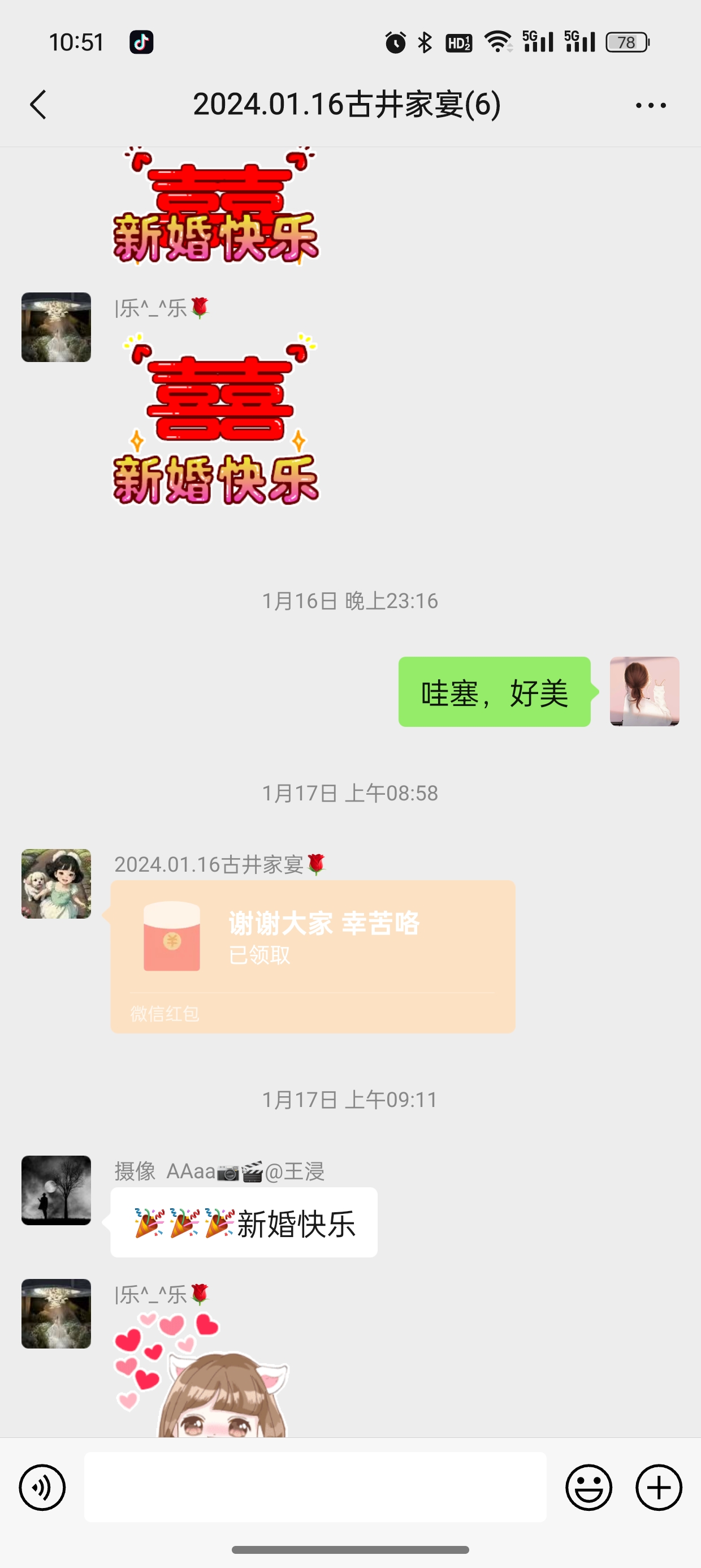
Task: Open the plus attachments menu
Action: click(659, 1487)
